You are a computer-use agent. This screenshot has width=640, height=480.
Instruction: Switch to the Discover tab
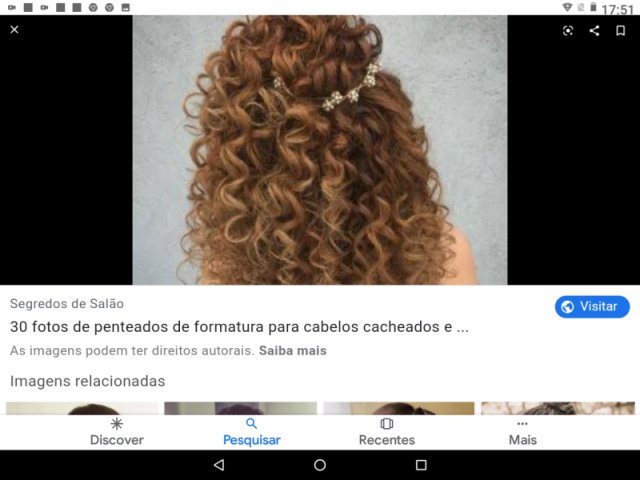117,432
